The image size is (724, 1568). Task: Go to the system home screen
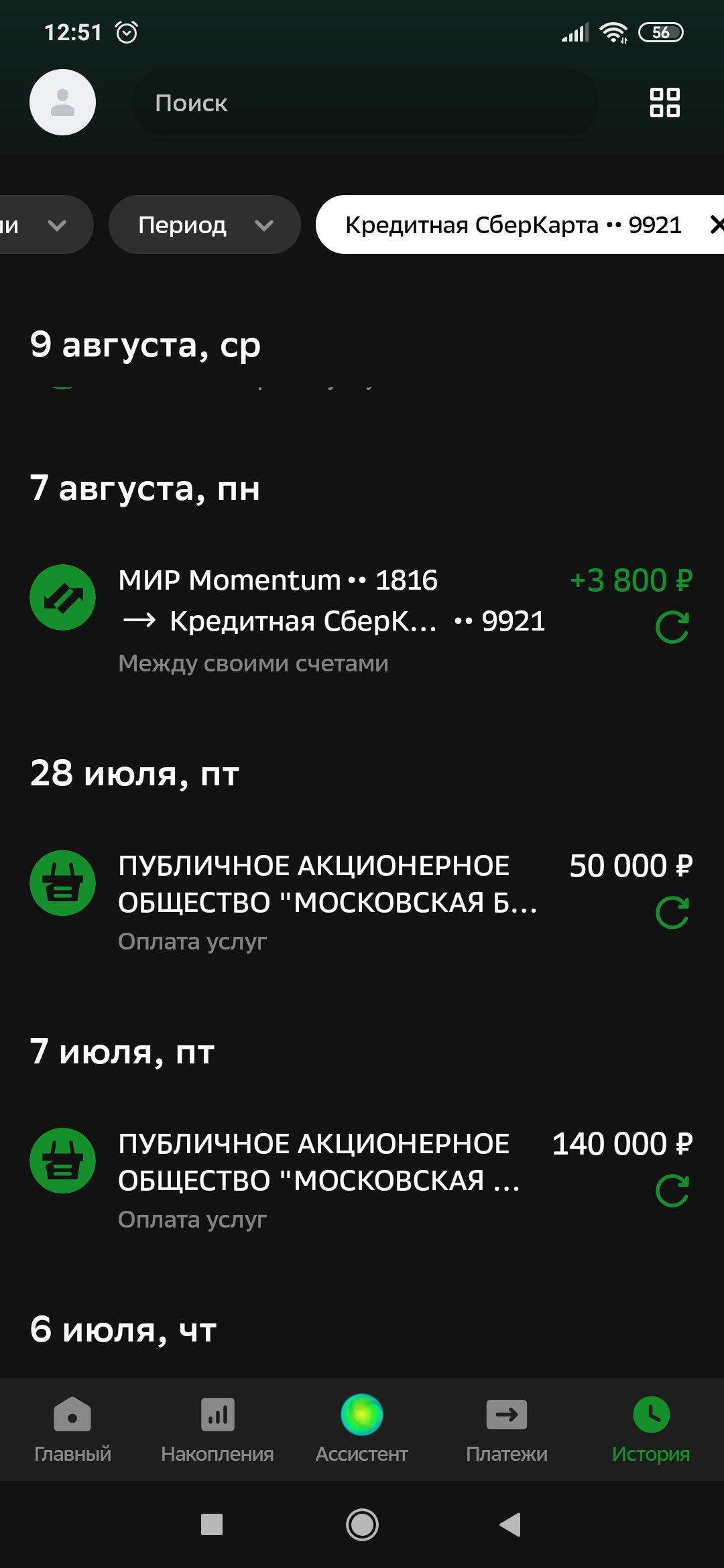pos(362,1524)
